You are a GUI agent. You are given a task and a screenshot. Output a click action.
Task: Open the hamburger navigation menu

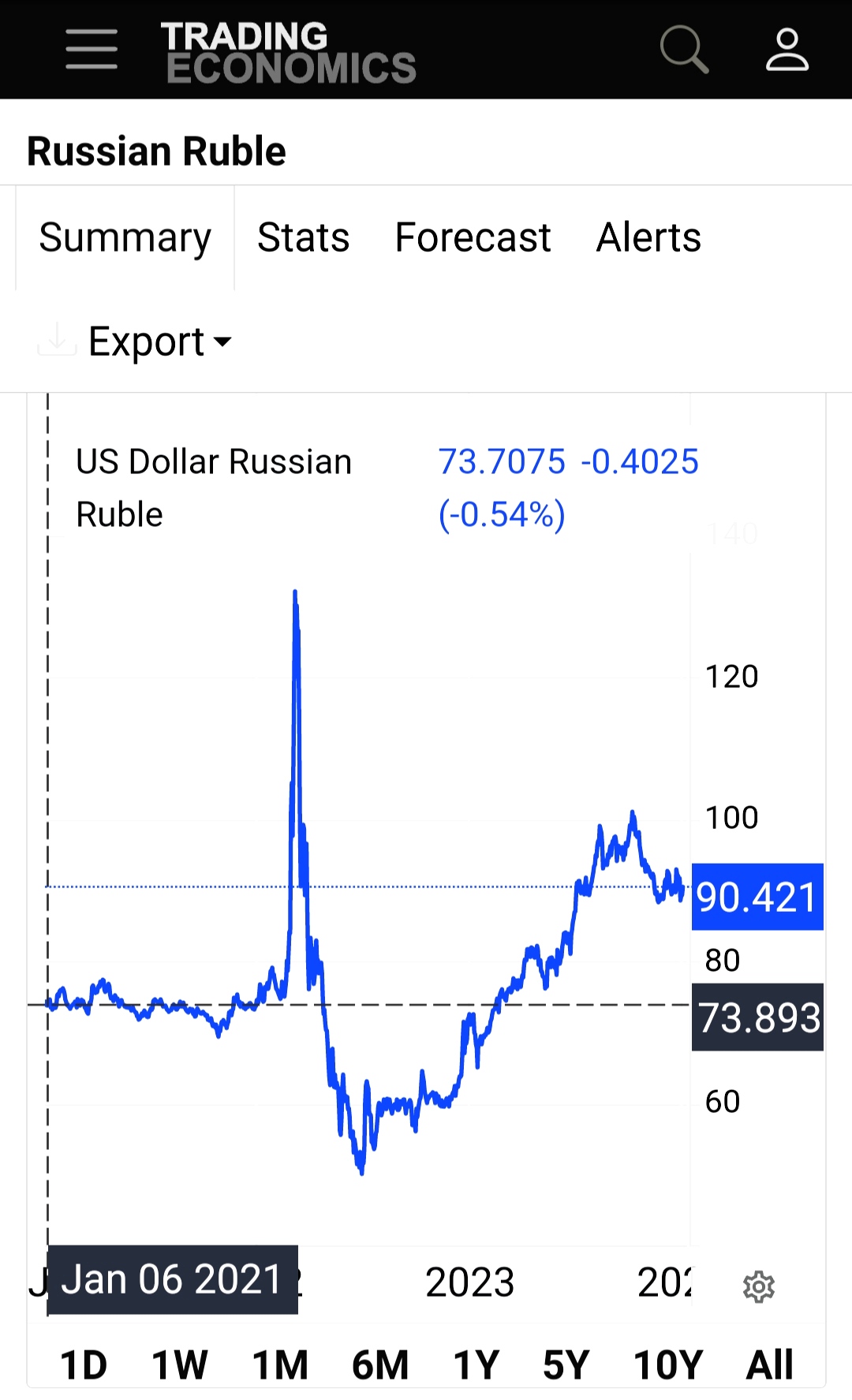coord(92,50)
